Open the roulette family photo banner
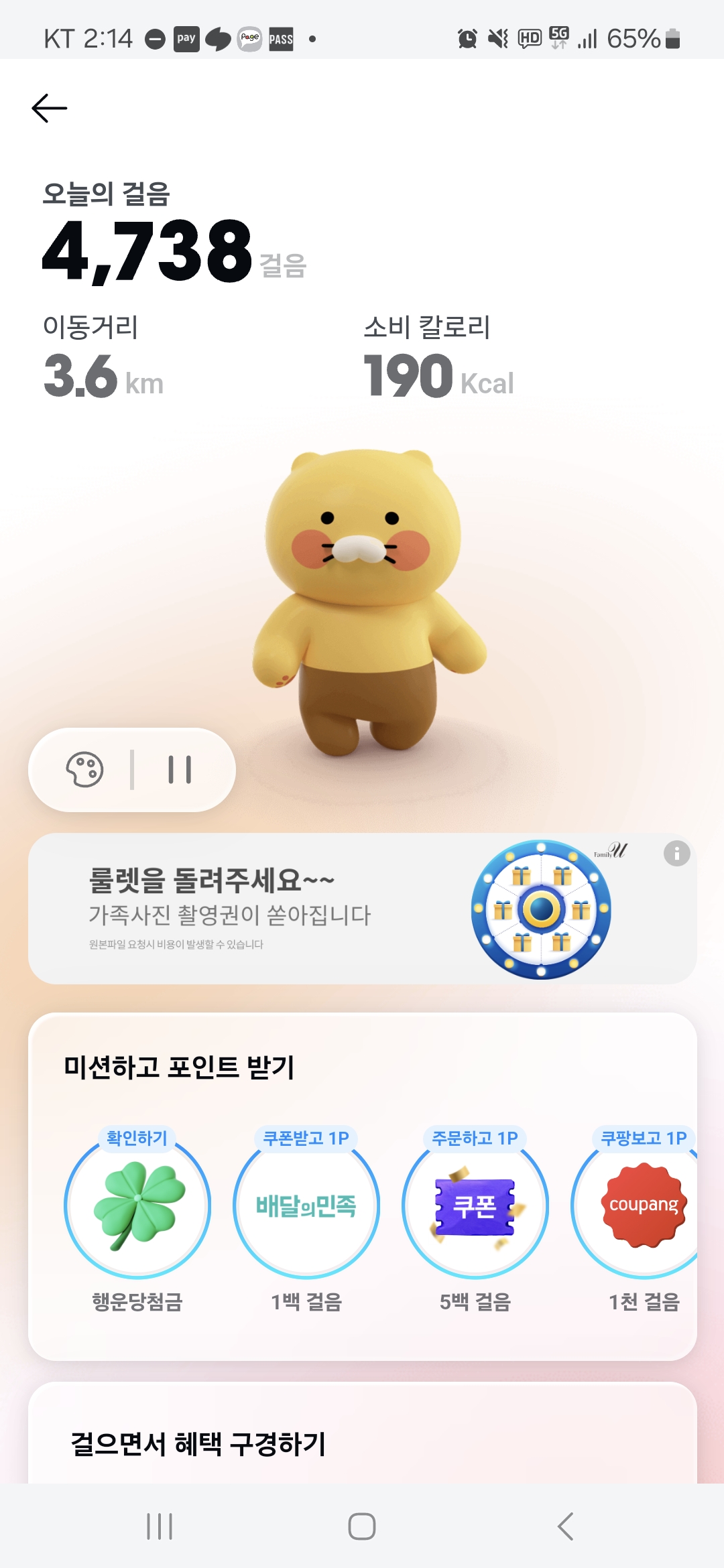 coord(362,909)
